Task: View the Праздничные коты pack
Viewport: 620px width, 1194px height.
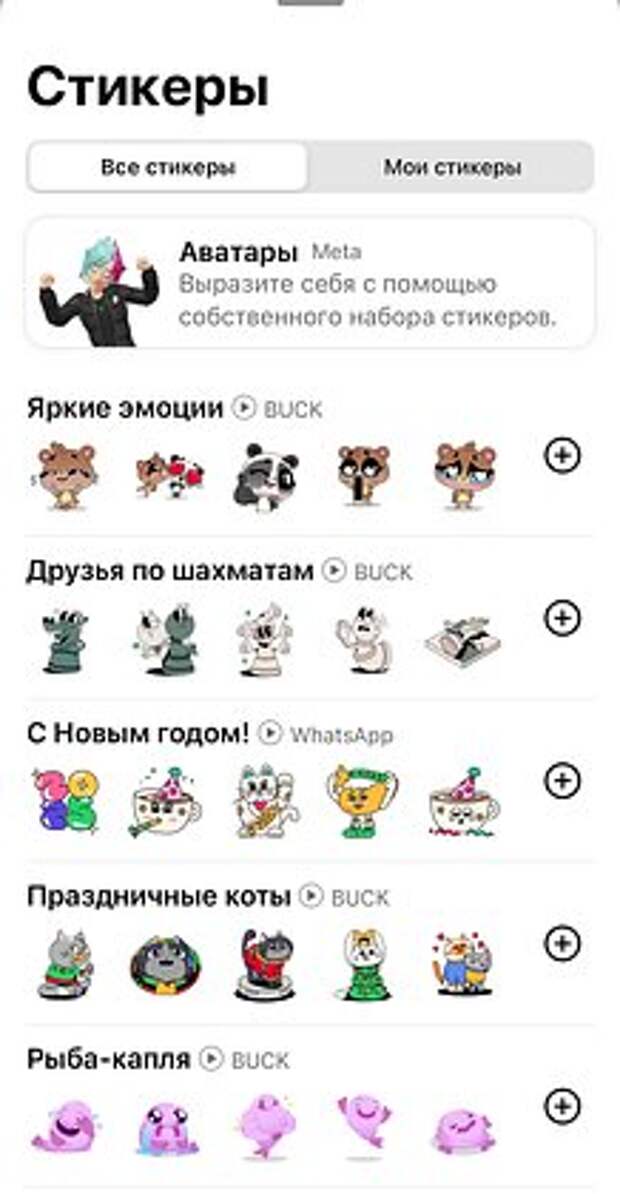Action: click(158, 896)
